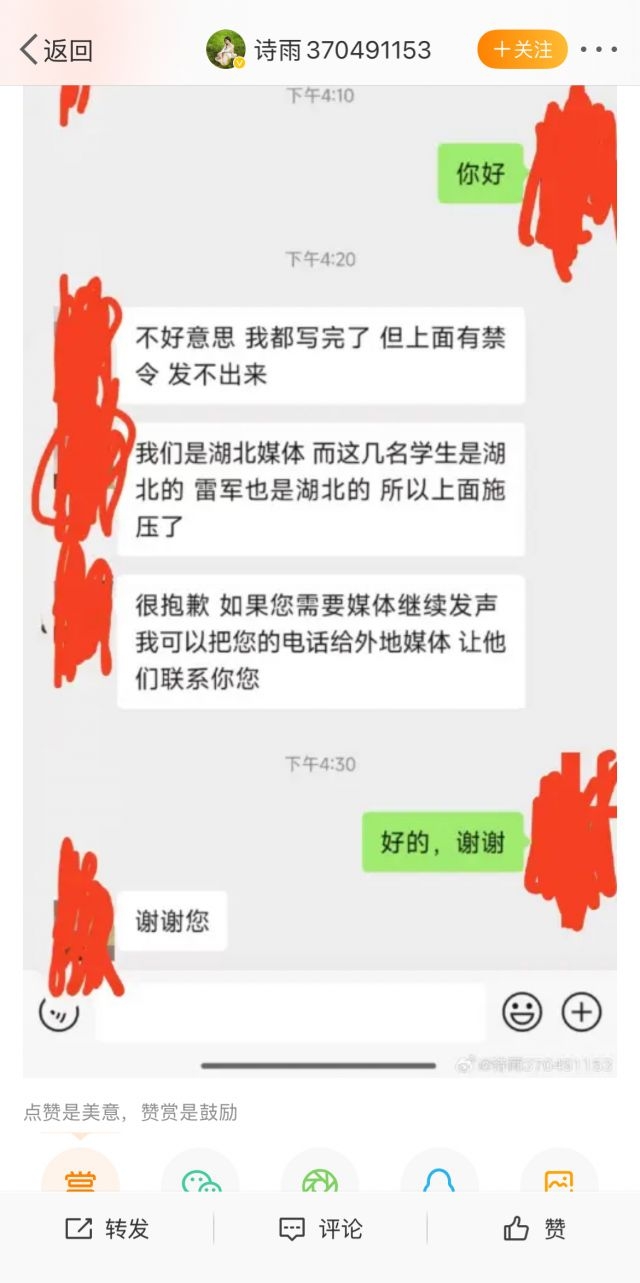Go back with the 返回 arrow
The height and width of the screenshot is (1283, 640).
tap(56, 49)
